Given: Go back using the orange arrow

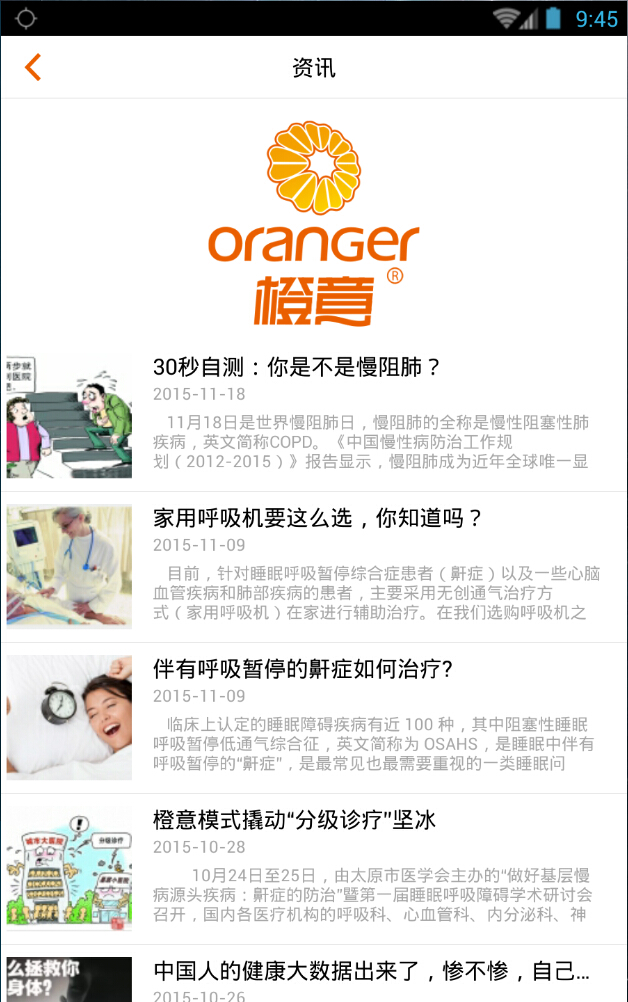Looking at the screenshot, I should (33, 68).
